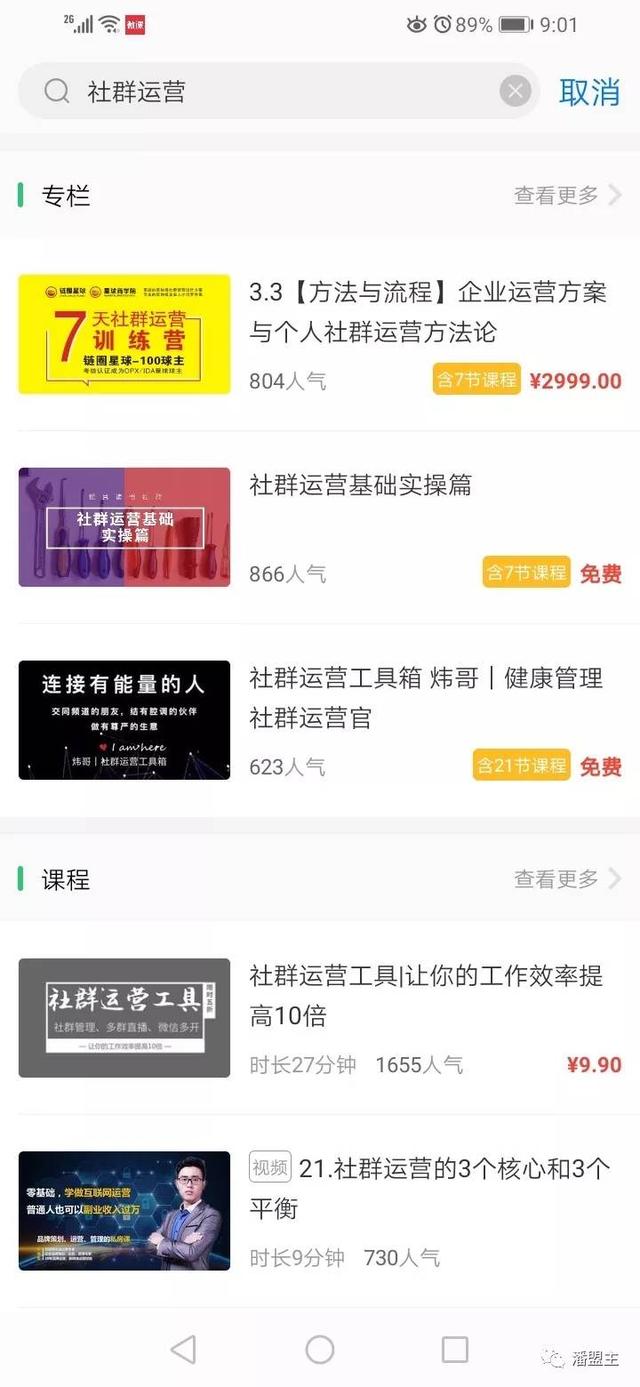The height and width of the screenshot is (1387, 640).
Task: View more in the 专栏 section
Action: coord(567,195)
